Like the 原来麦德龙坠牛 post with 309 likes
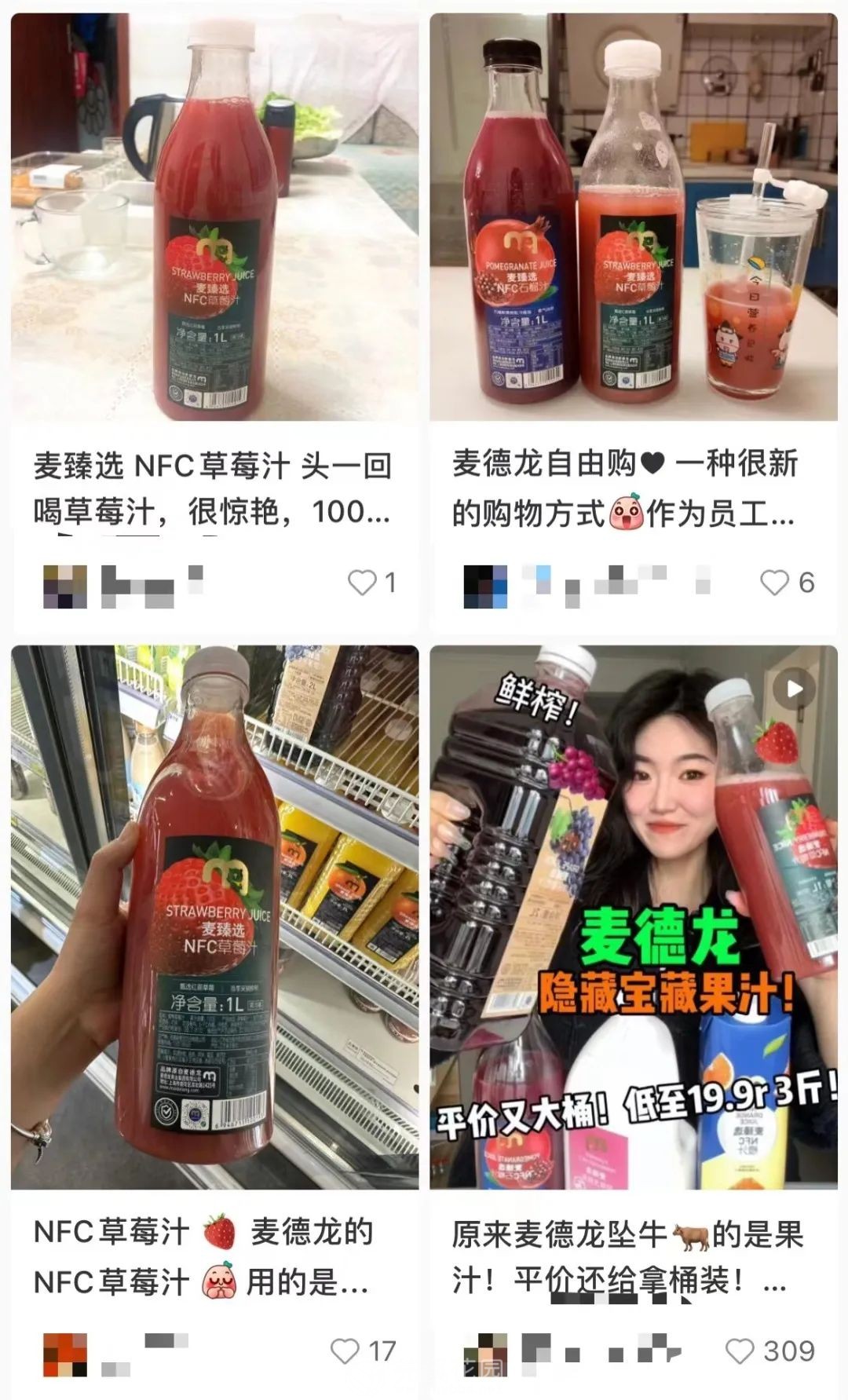 click(x=740, y=1351)
